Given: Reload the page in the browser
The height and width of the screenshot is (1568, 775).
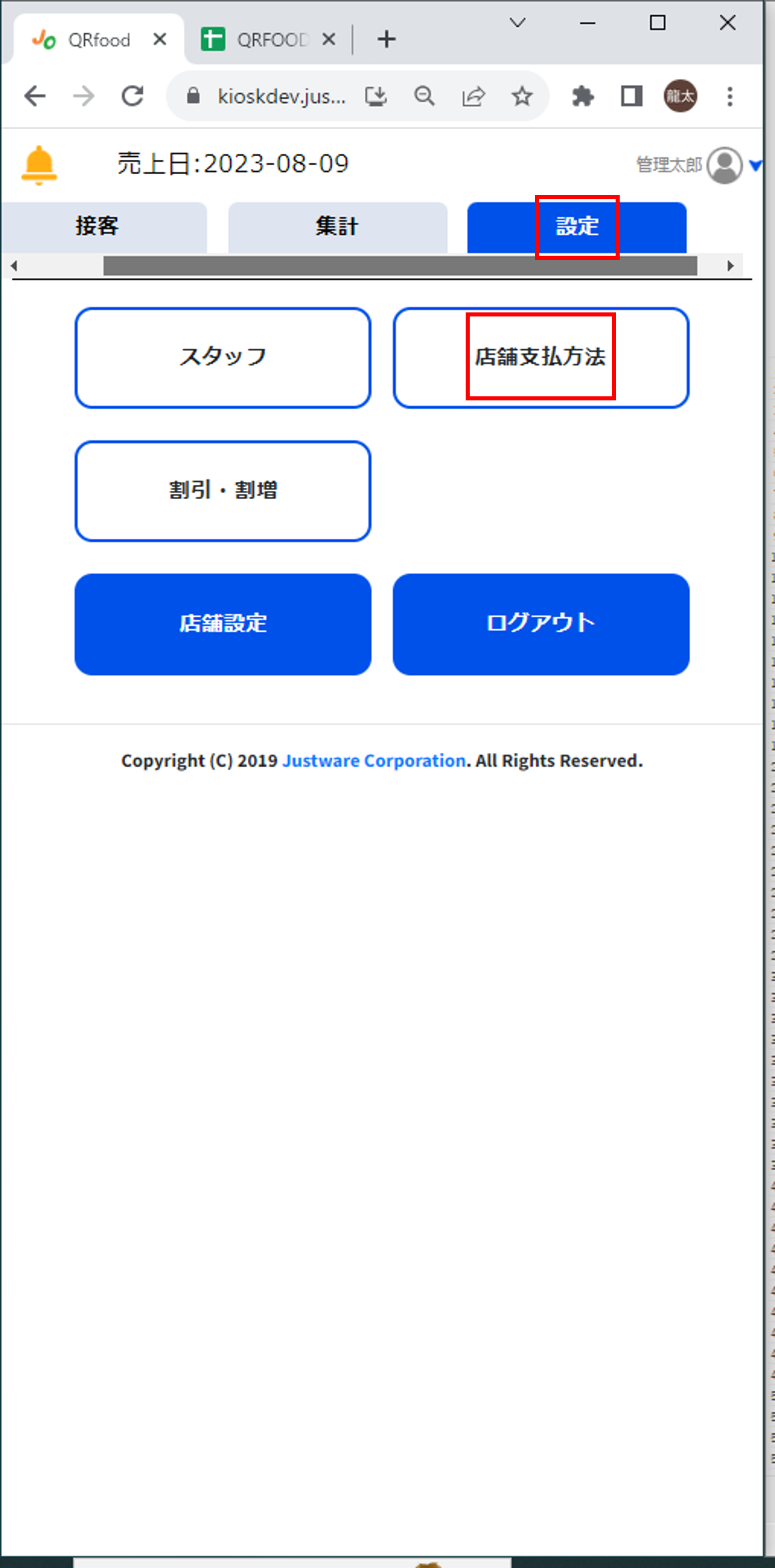Looking at the screenshot, I should click(x=132, y=96).
